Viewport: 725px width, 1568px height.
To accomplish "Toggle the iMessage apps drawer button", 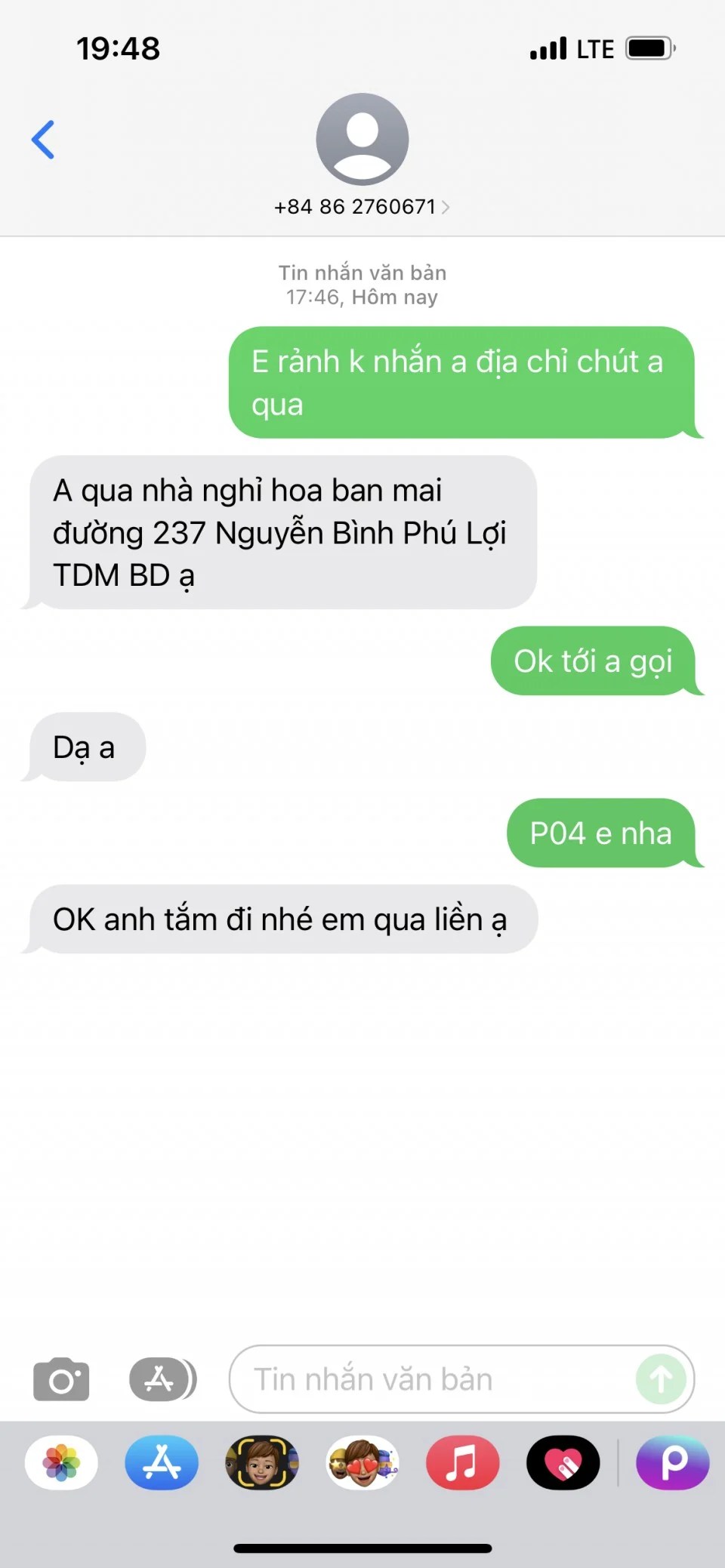I will click(162, 1379).
